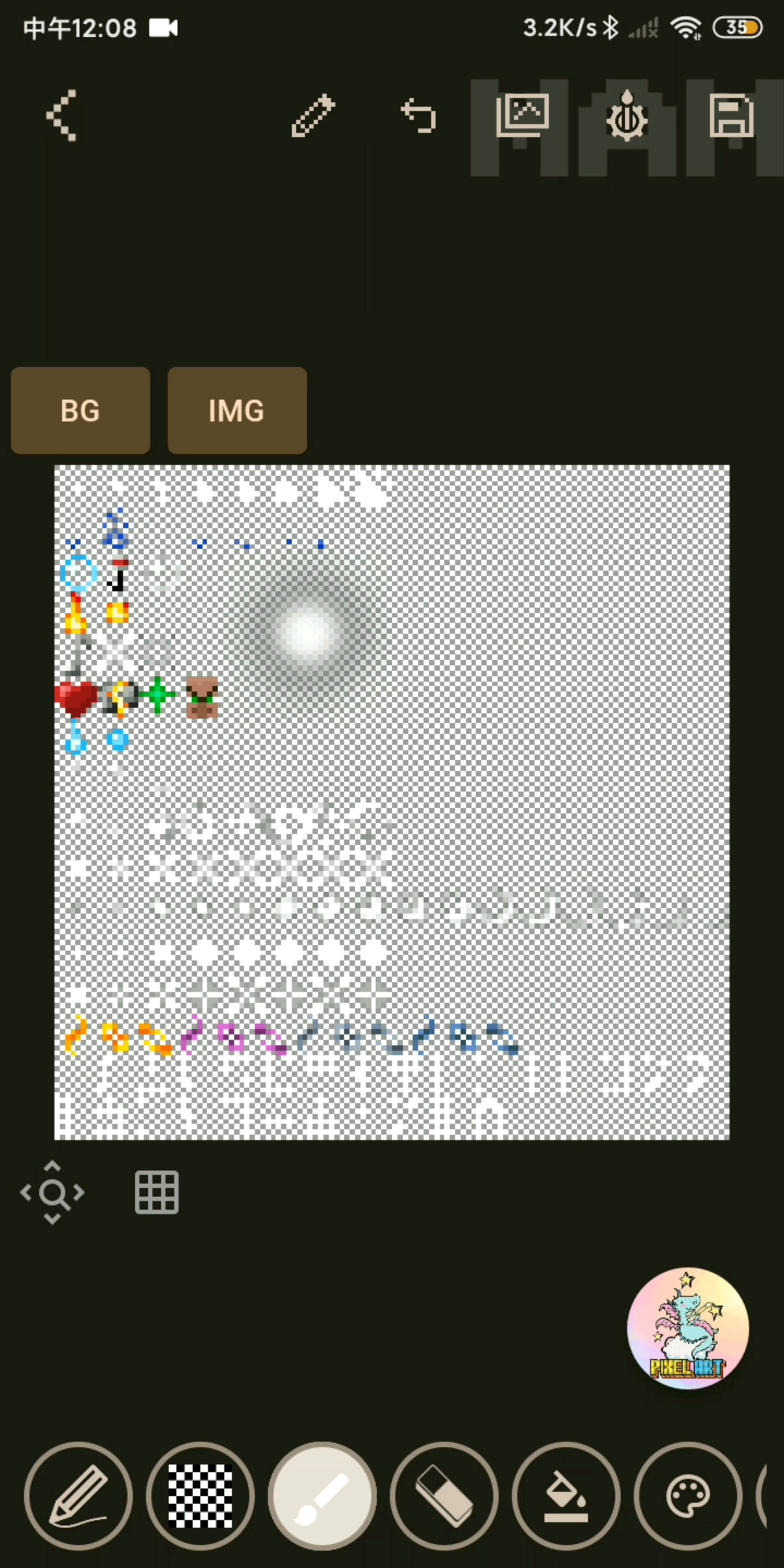Select the brush tool
Image resolution: width=784 pixels, height=1568 pixels.
tap(322, 1495)
